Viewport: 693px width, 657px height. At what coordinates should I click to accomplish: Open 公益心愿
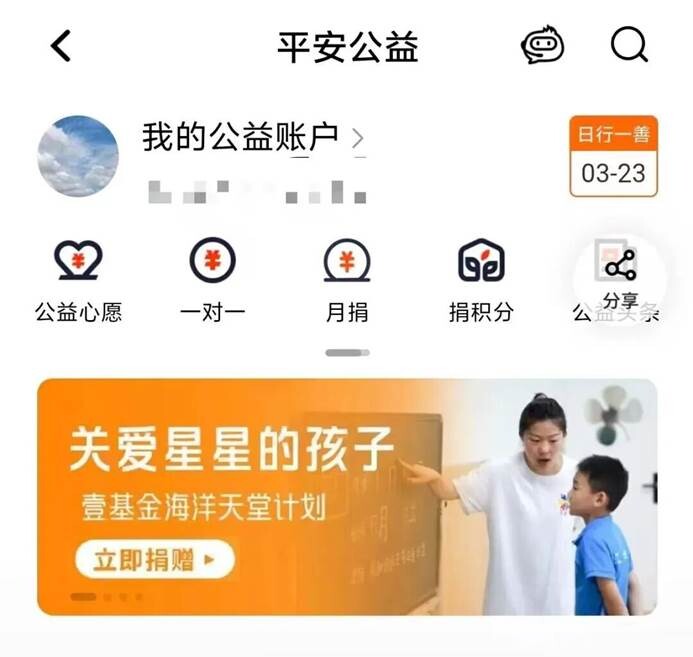[78, 280]
